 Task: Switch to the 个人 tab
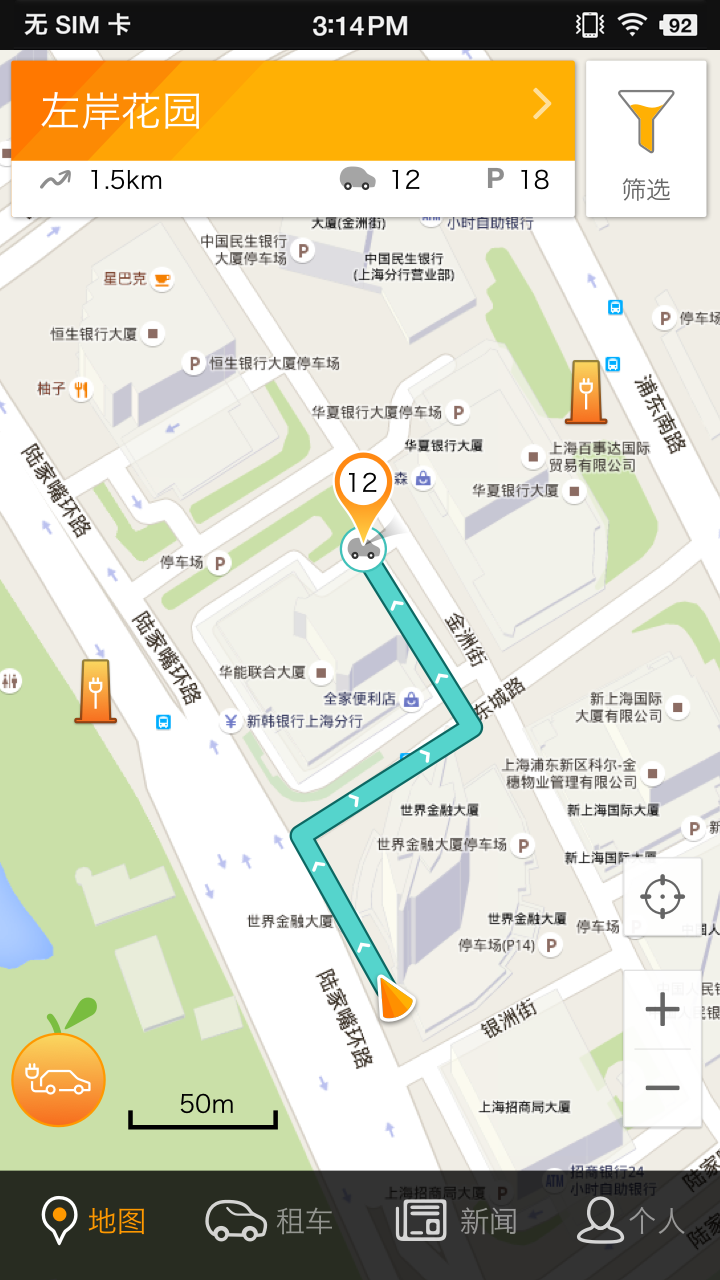(632, 1221)
